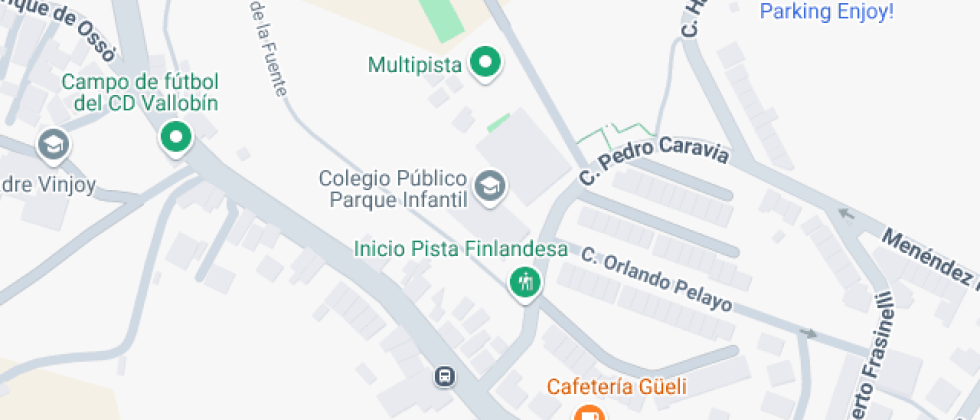Tap the transit stop icon near Cafetería Güeli
Viewport: 980px width, 420px height.
point(445,377)
